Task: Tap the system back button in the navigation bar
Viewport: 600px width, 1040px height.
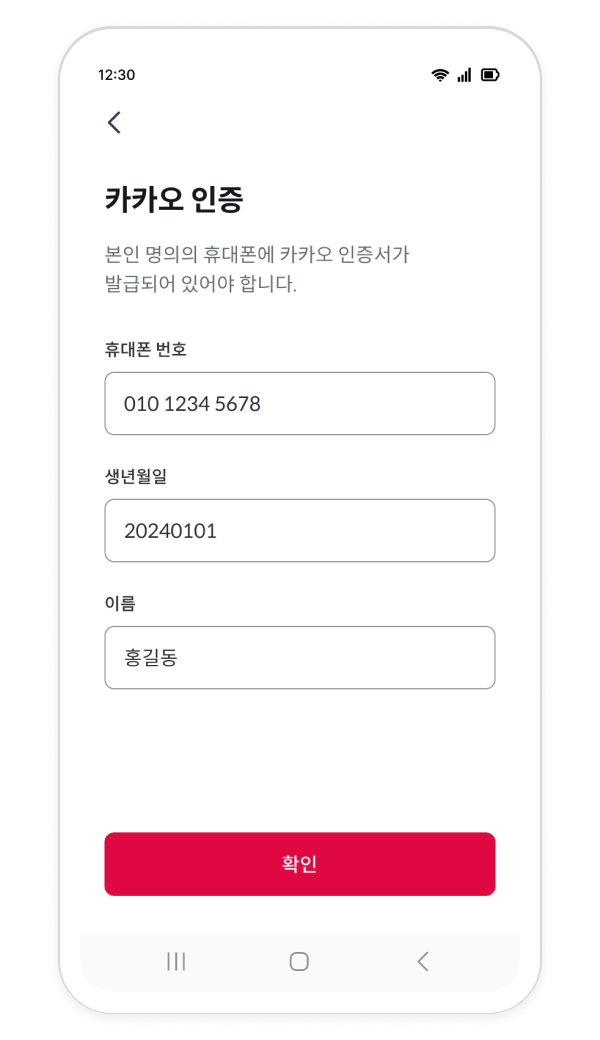Action: (x=423, y=961)
